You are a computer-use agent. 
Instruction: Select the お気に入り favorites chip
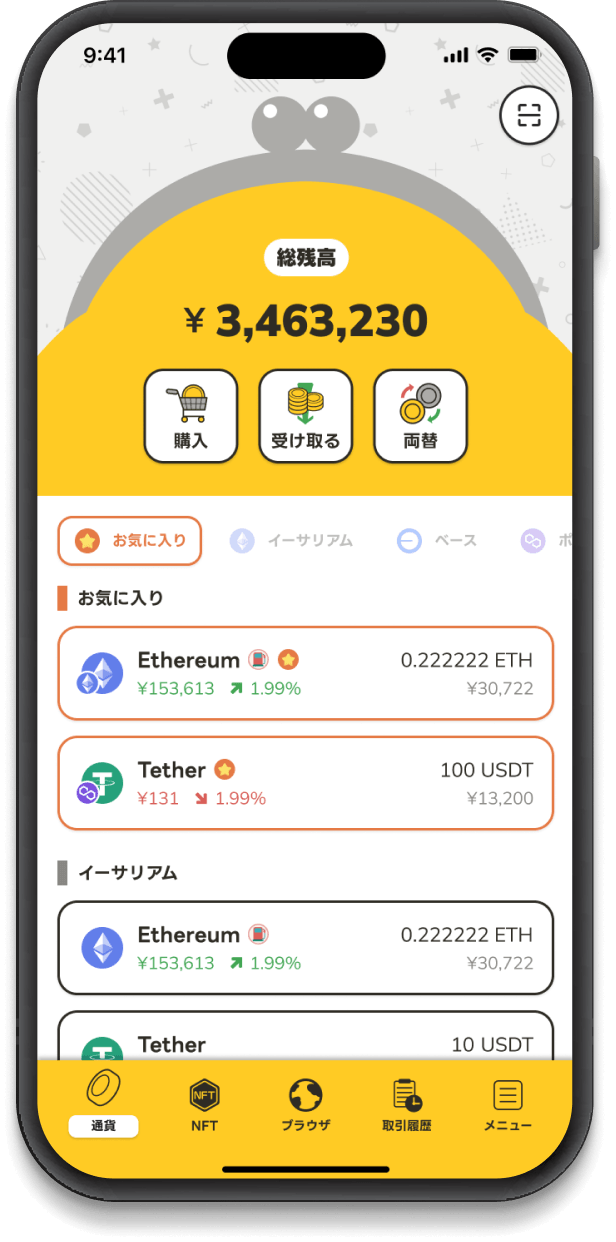[130, 541]
